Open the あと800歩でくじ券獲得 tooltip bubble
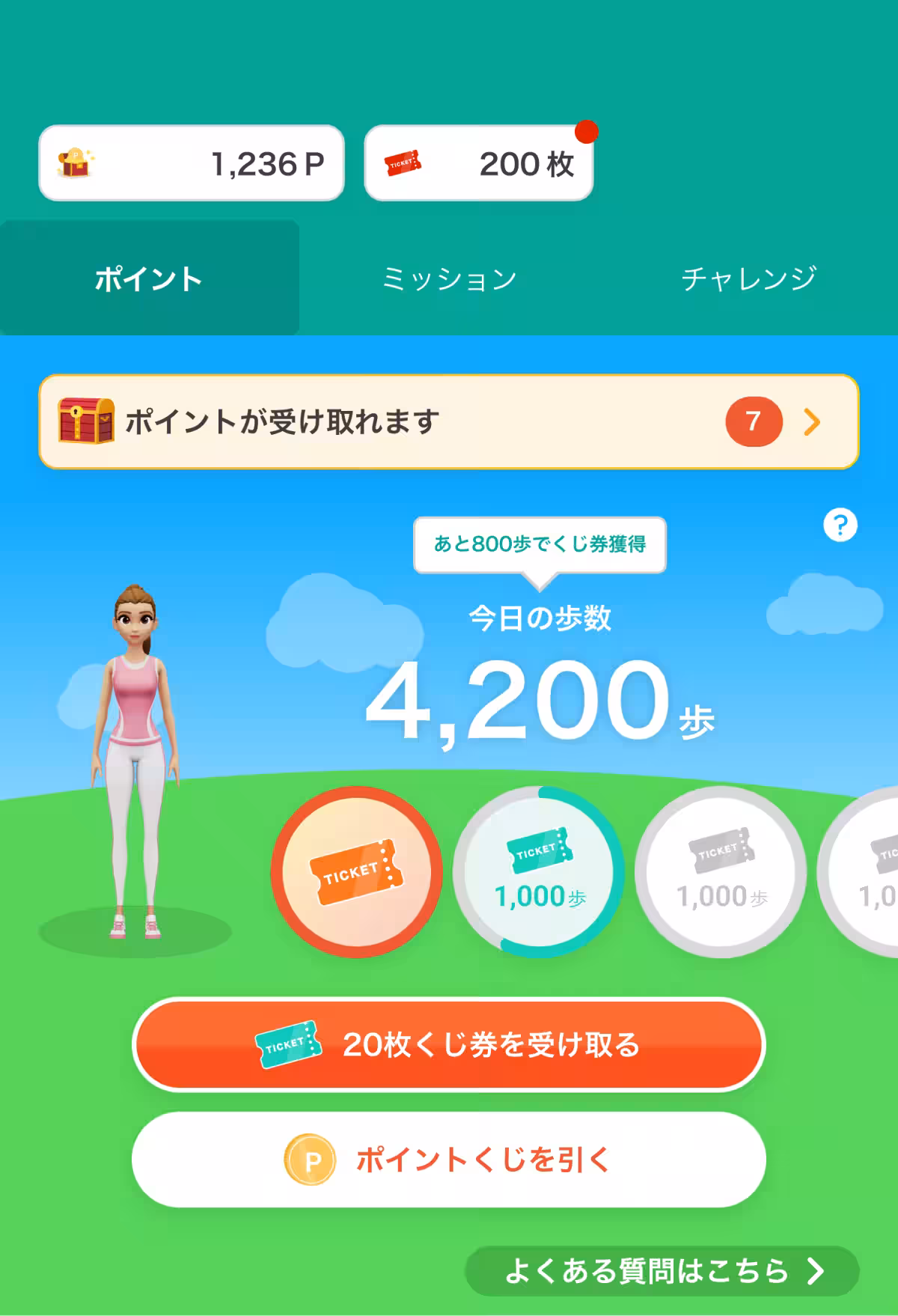The image size is (898, 1316). pyautogui.click(x=540, y=545)
